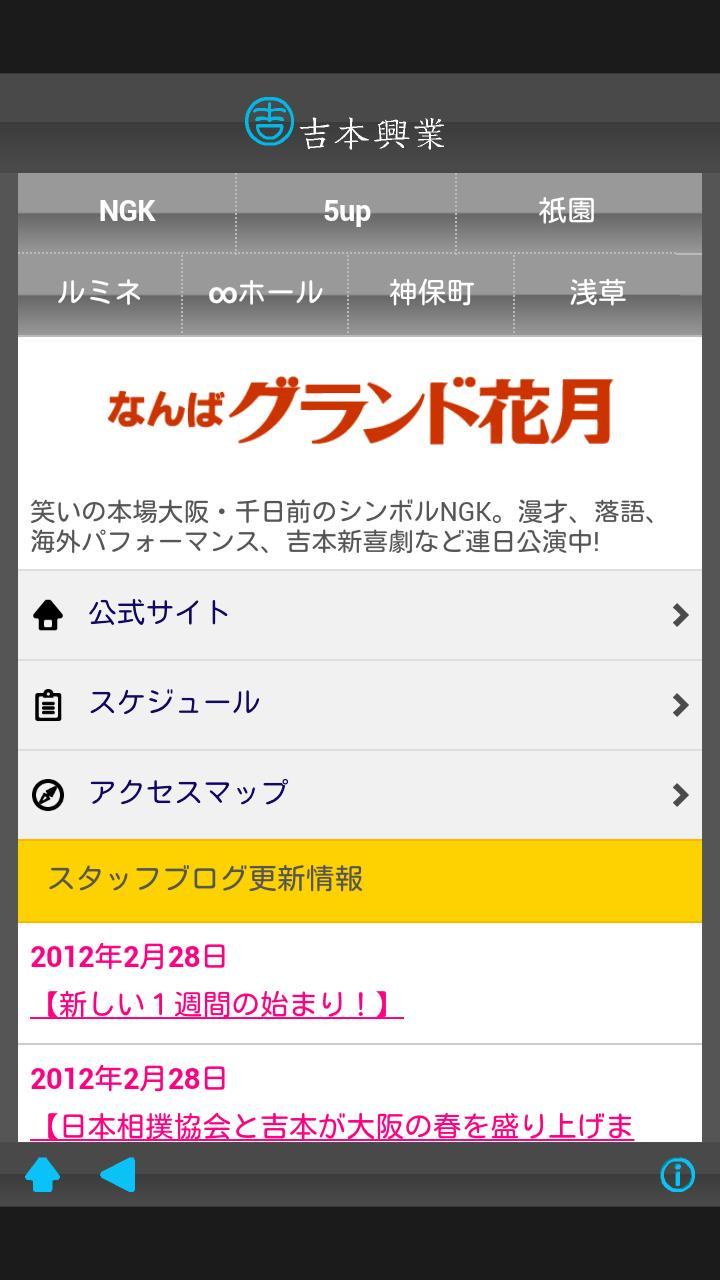Image resolution: width=720 pixels, height=1280 pixels.
Task: Select the ∞ホール tab
Action: pyautogui.click(x=265, y=293)
